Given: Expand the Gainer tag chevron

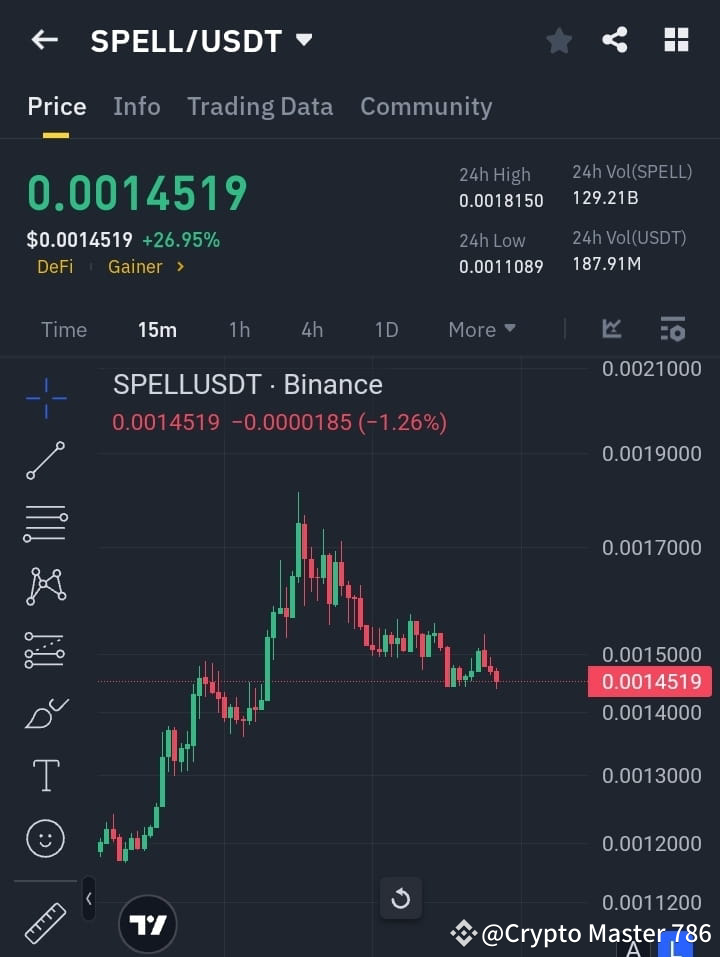Looking at the screenshot, I should coord(178,267).
